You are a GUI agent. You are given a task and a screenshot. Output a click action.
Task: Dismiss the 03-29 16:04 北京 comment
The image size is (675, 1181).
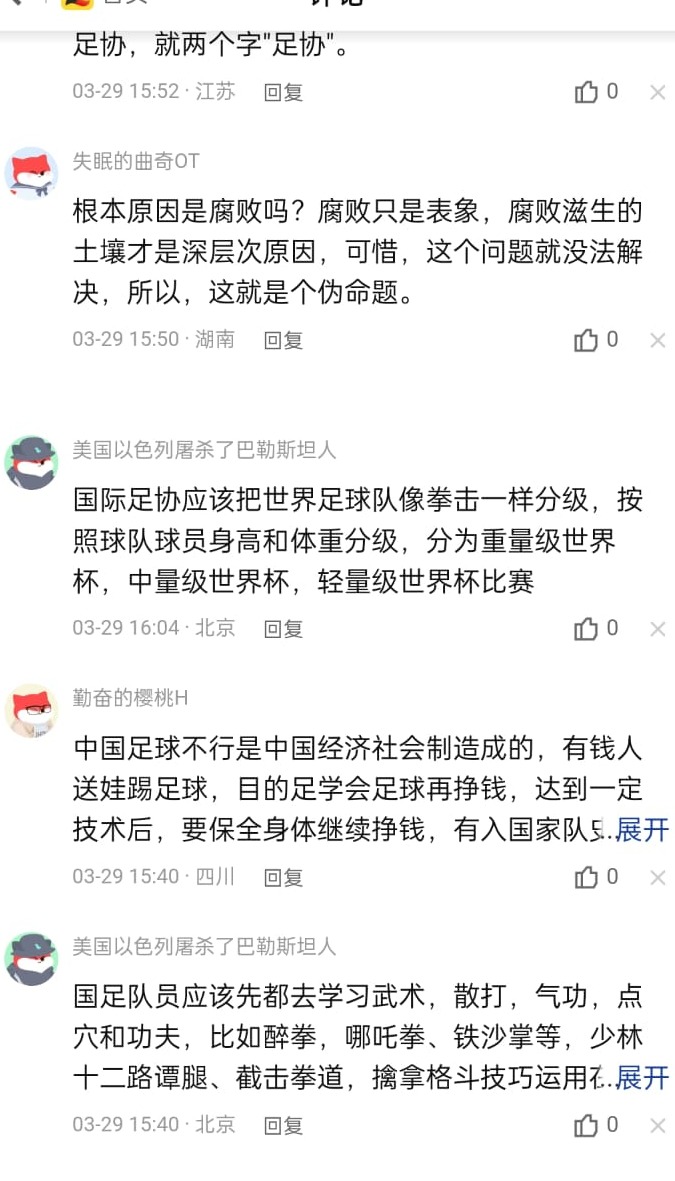coord(657,629)
